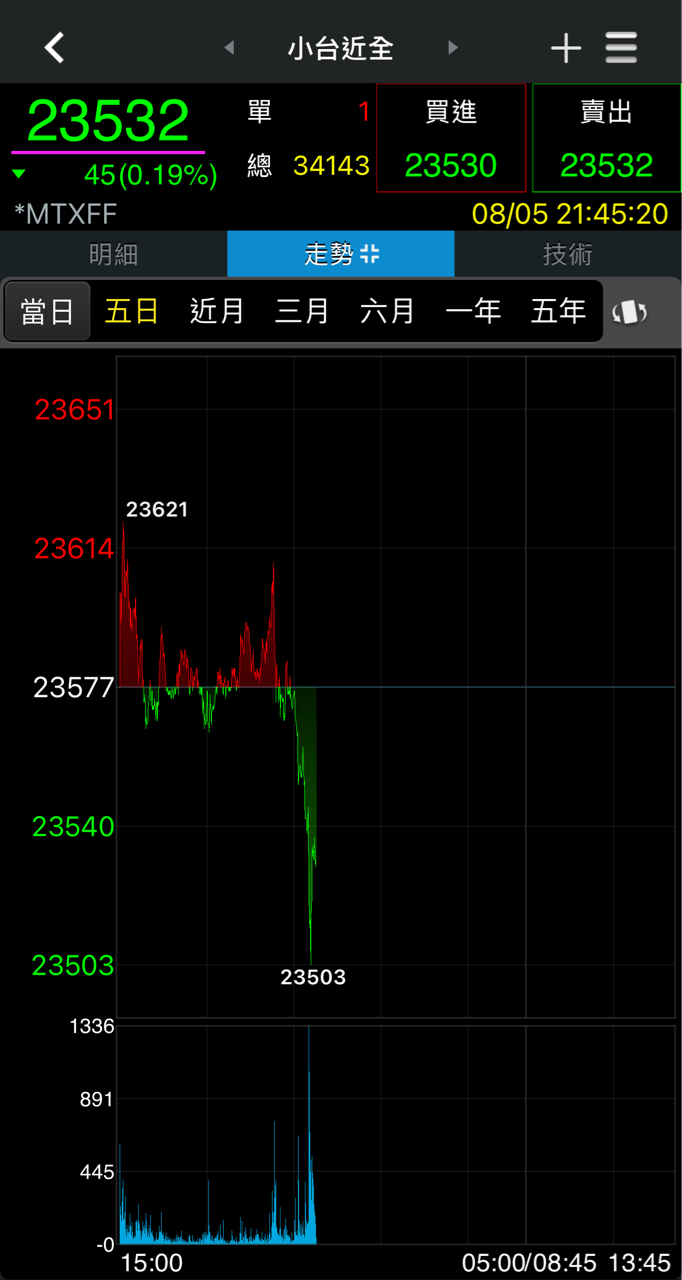The width and height of the screenshot is (682, 1280).
Task: Switch chart range to 三月
Action: coord(302,311)
